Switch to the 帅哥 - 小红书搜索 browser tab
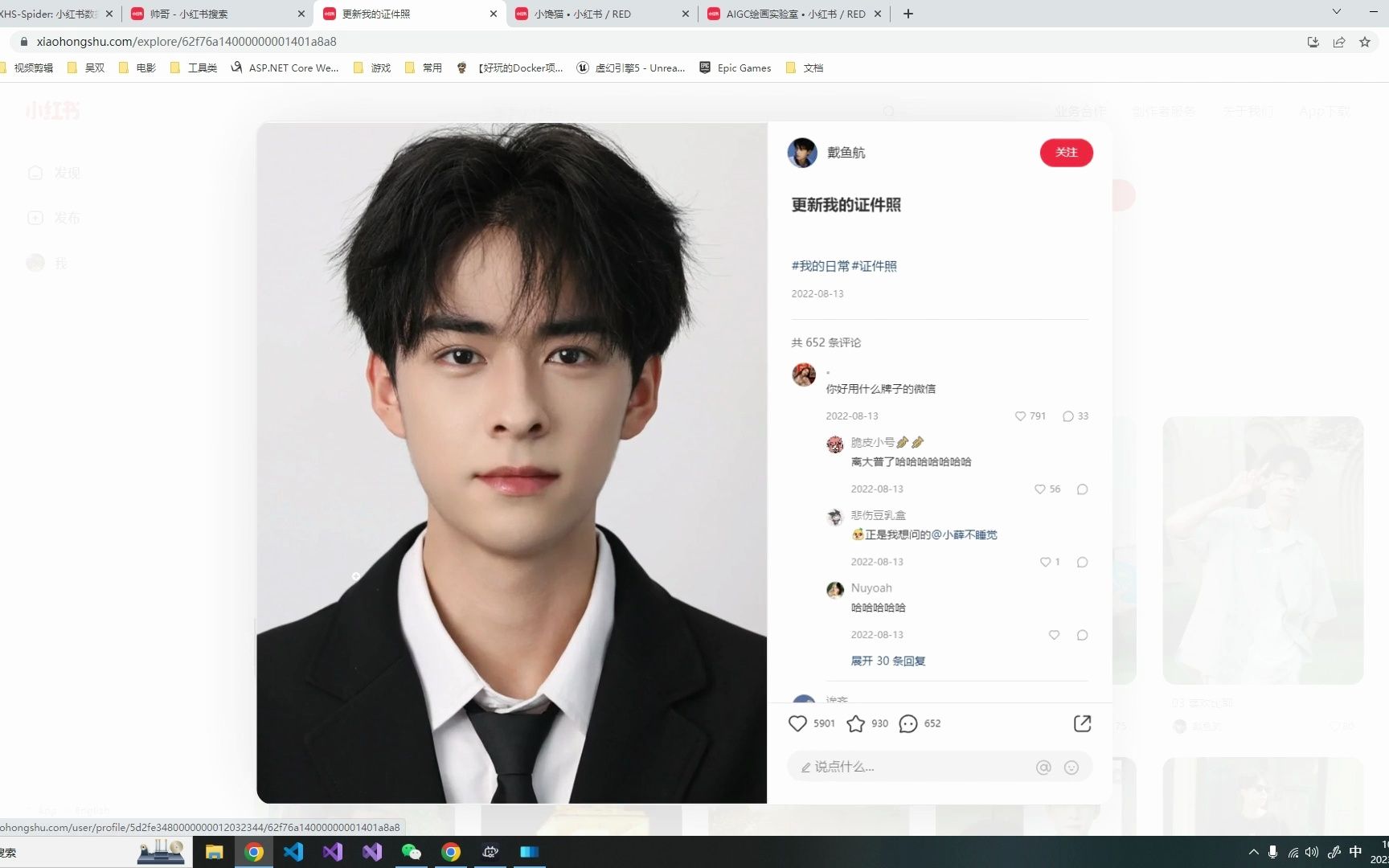Screen dimensions: 1389x868 [213, 14]
